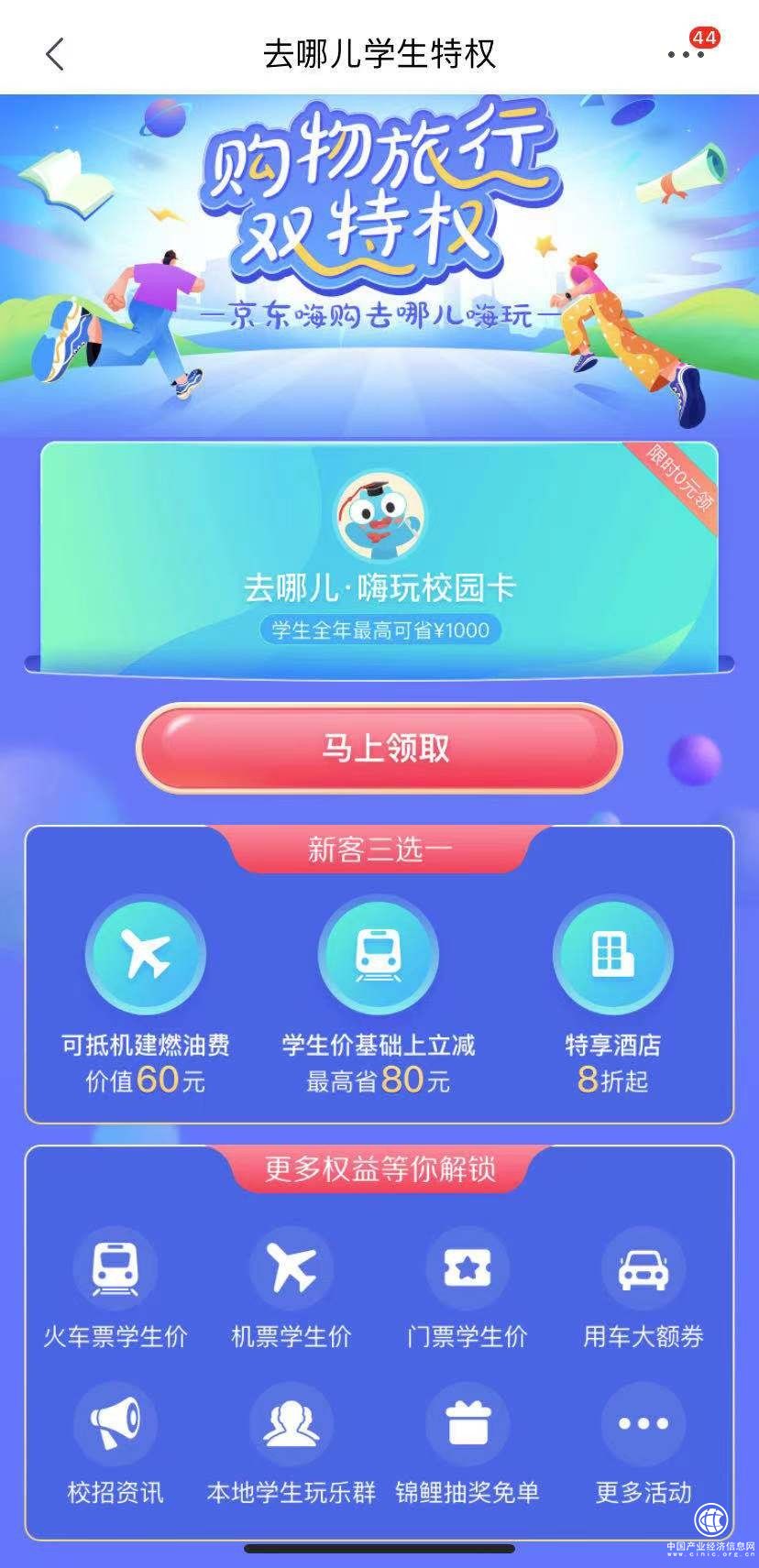Go back from 去哪儿学生特权 page
759x1568 pixels.
pyautogui.click(x=55, y=54)
